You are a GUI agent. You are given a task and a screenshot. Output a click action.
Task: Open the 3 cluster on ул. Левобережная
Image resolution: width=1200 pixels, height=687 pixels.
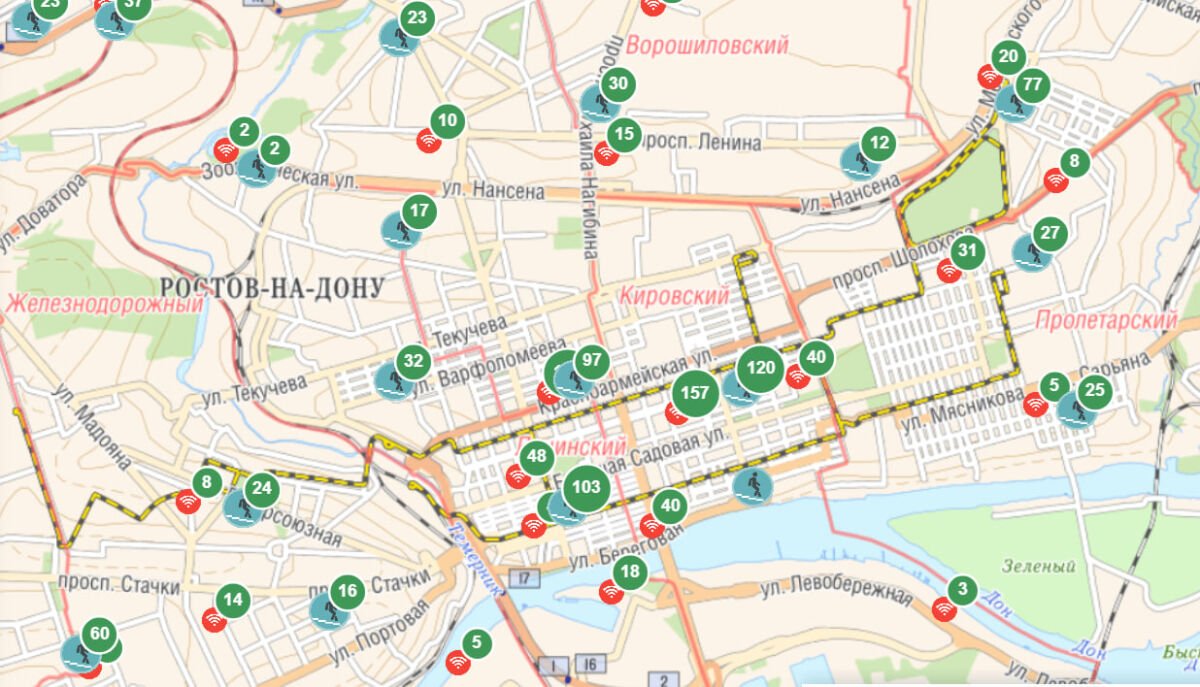pyautogui.click(x=962, y=590)
